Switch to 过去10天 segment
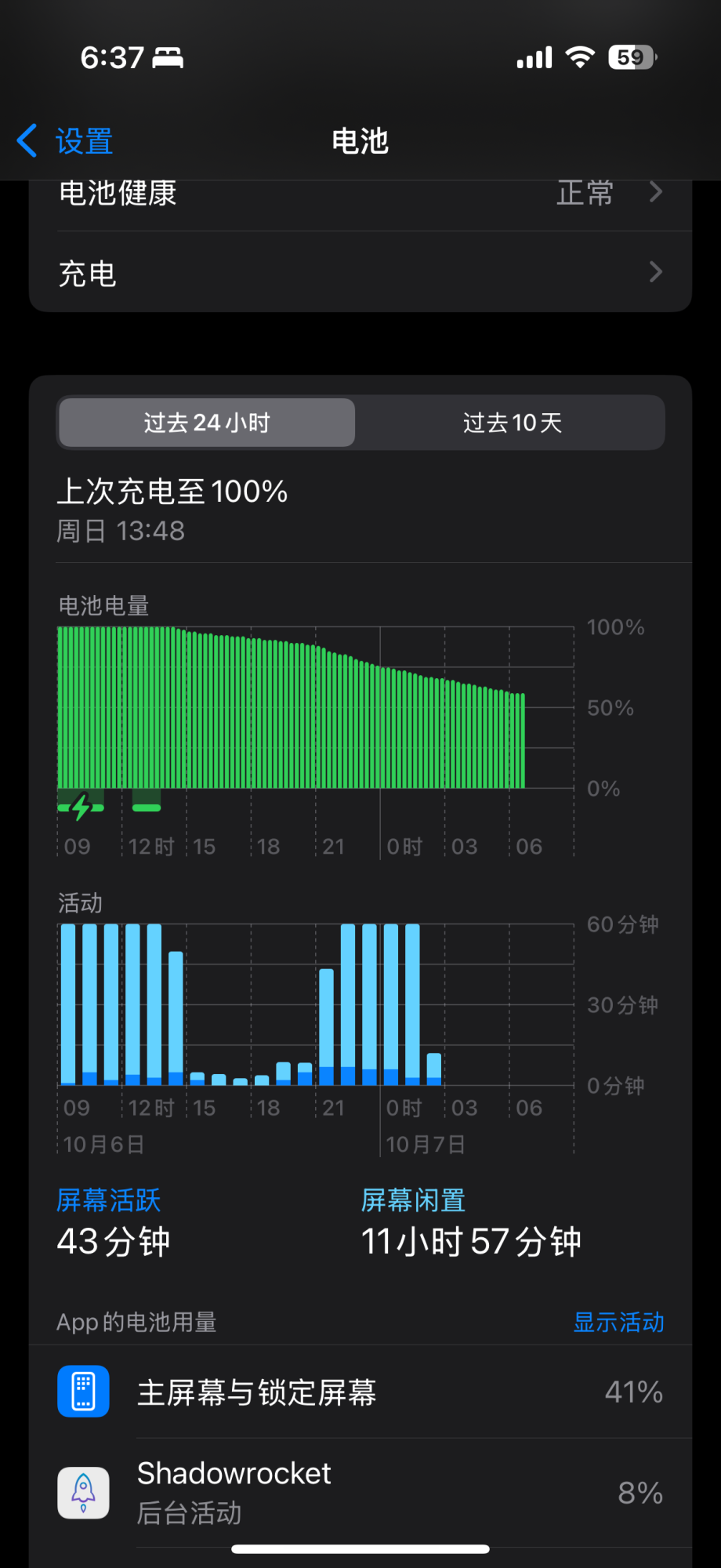Image resolution: width=721 pixels, height=1568 pixels. (x=512, y=423)
